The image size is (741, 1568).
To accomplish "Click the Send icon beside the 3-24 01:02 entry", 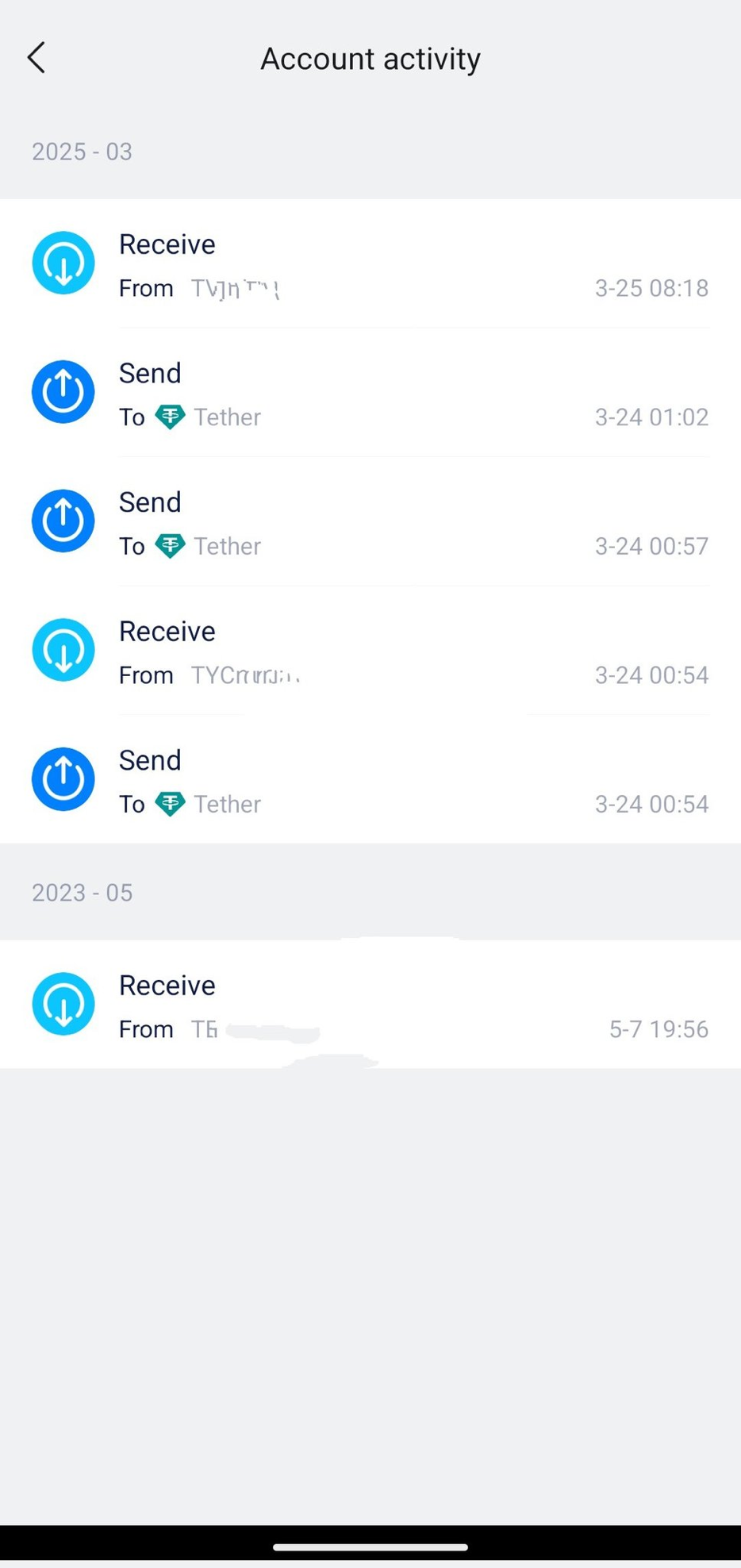I will (x=63, y=391).
